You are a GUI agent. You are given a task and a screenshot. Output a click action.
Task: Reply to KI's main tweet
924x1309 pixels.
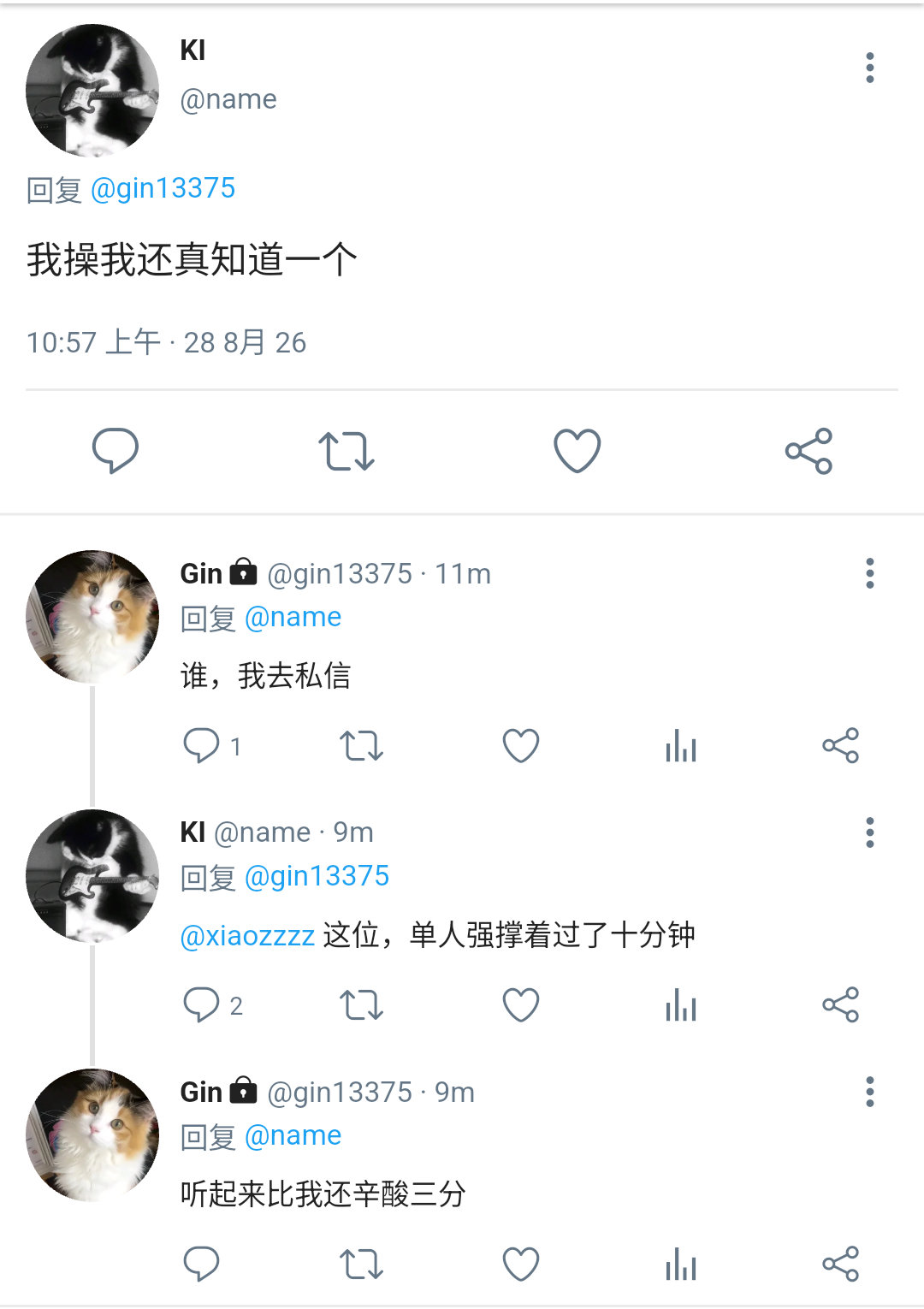(115, 451)
